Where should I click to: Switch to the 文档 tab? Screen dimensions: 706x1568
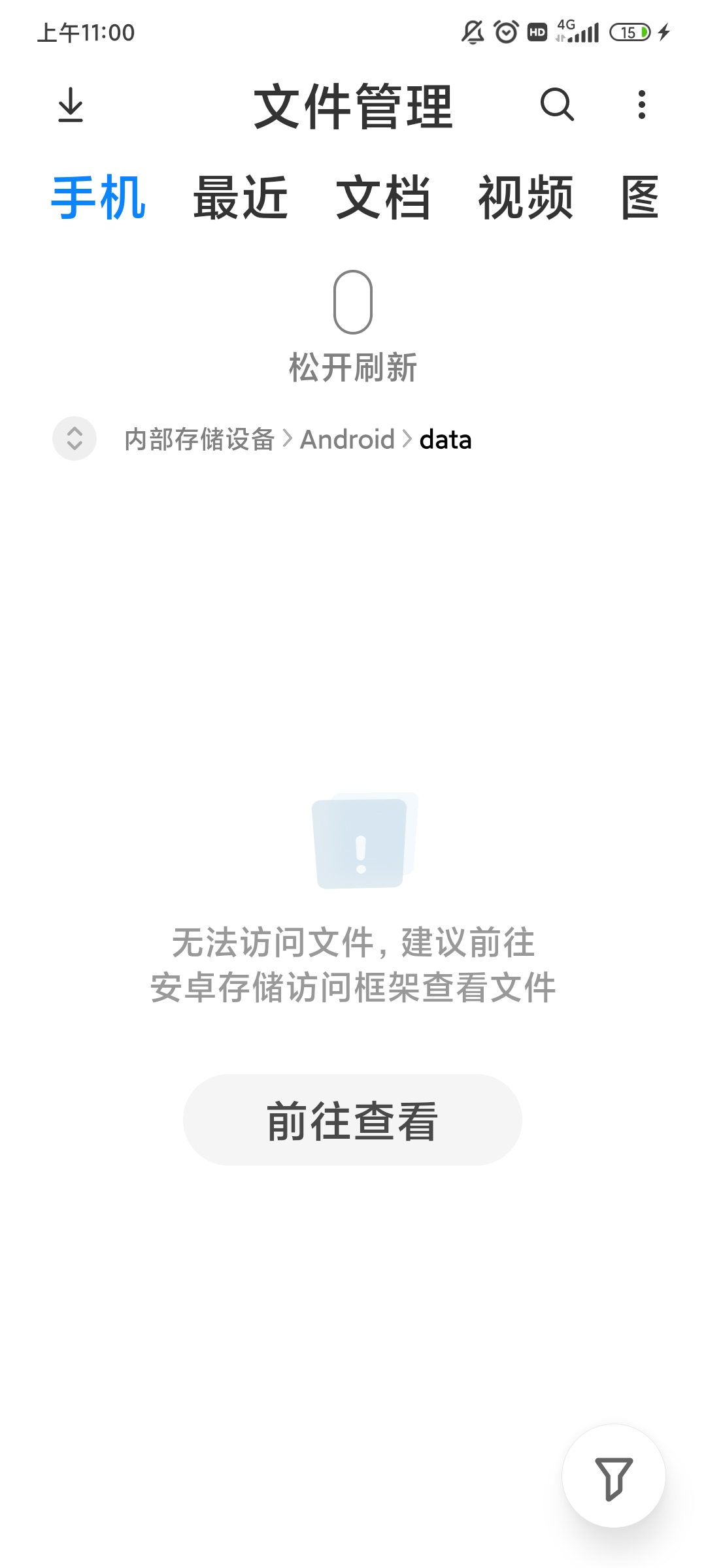[383, 197]
